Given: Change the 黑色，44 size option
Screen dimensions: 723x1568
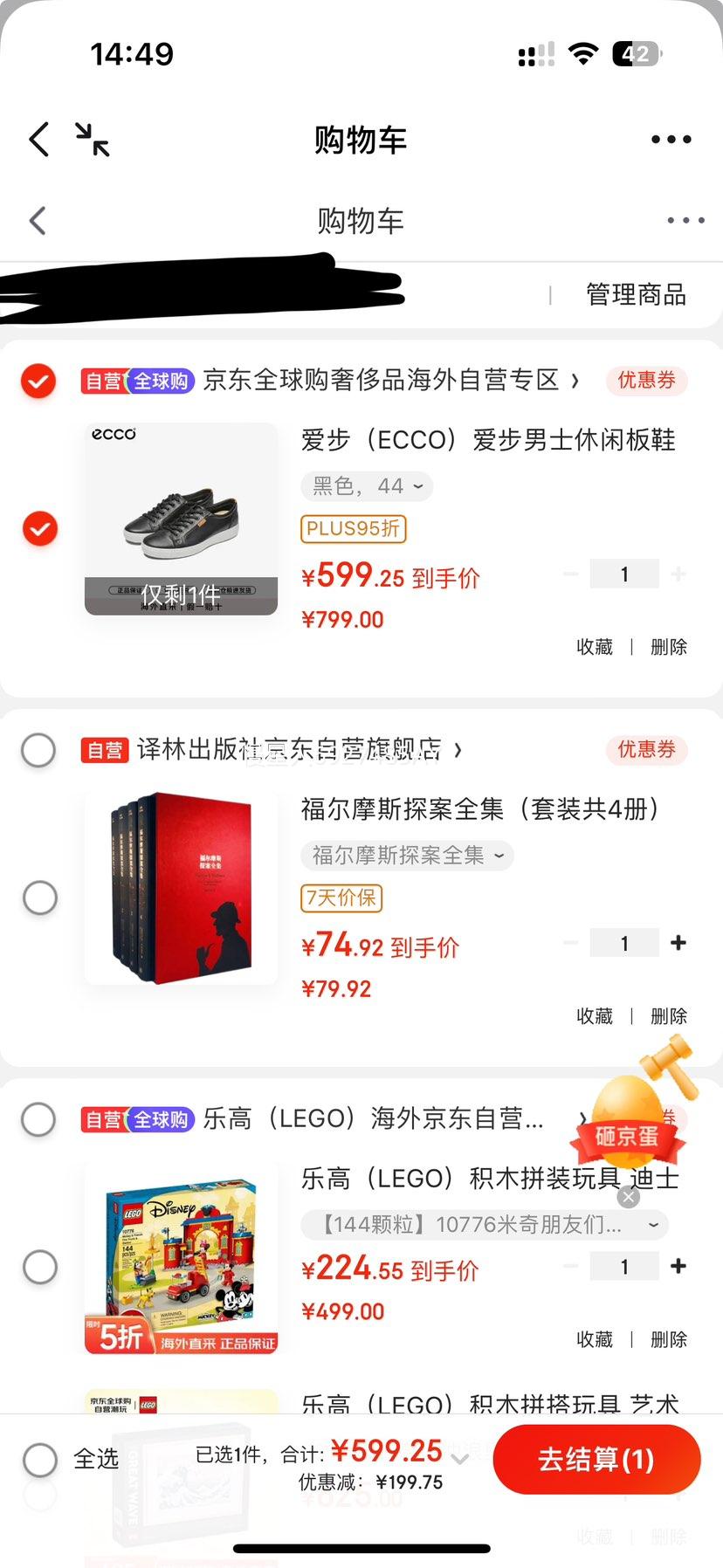Looking at the screenshot, I should [x=368, y=486].
